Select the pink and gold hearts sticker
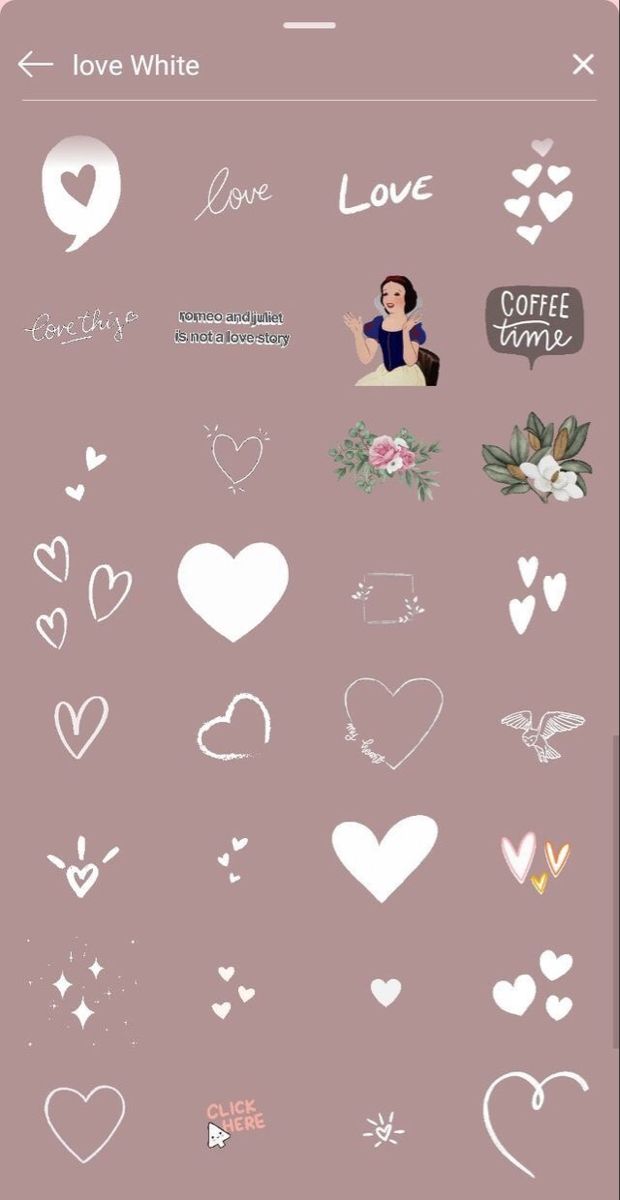 click(x=535, y=860)
